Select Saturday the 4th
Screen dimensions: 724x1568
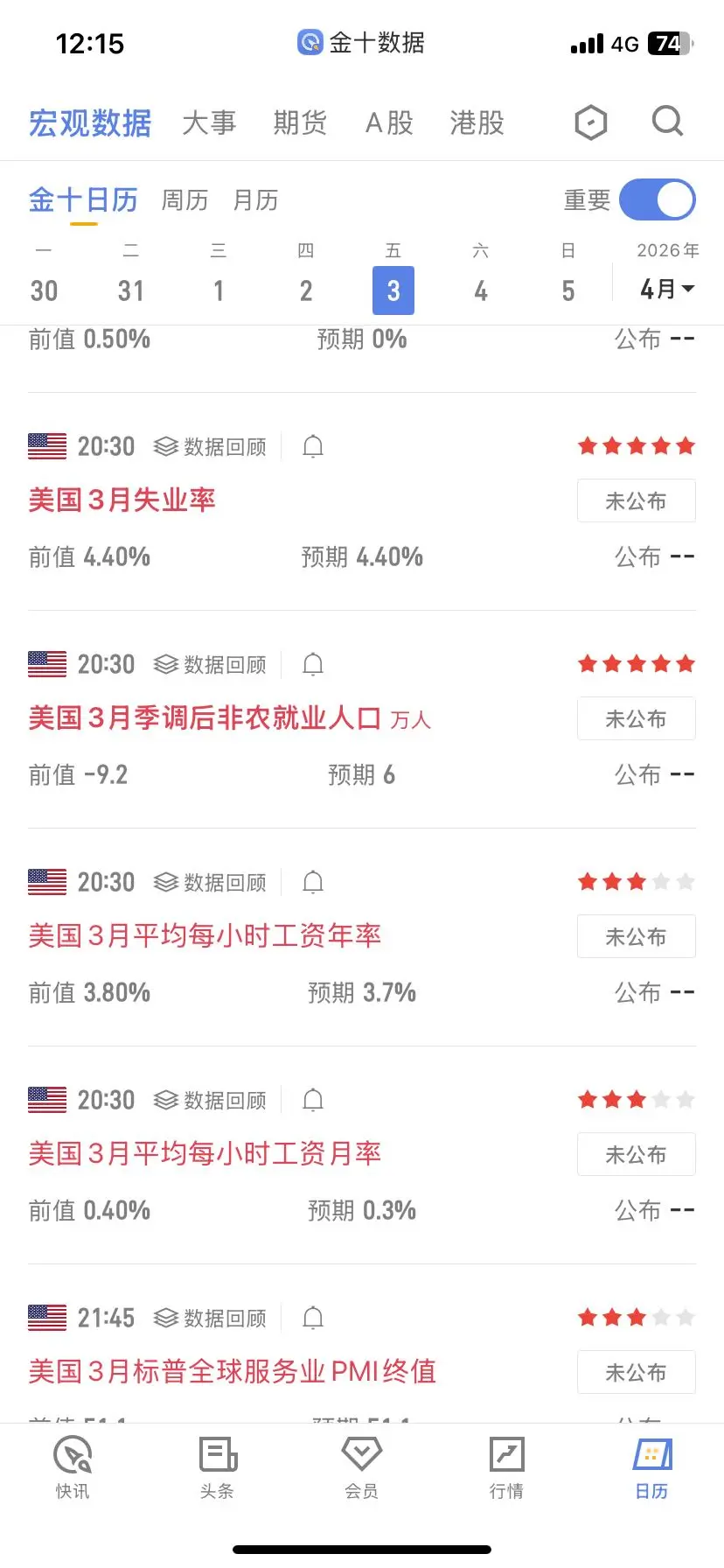pyautogui.click(x=481, y=290)
